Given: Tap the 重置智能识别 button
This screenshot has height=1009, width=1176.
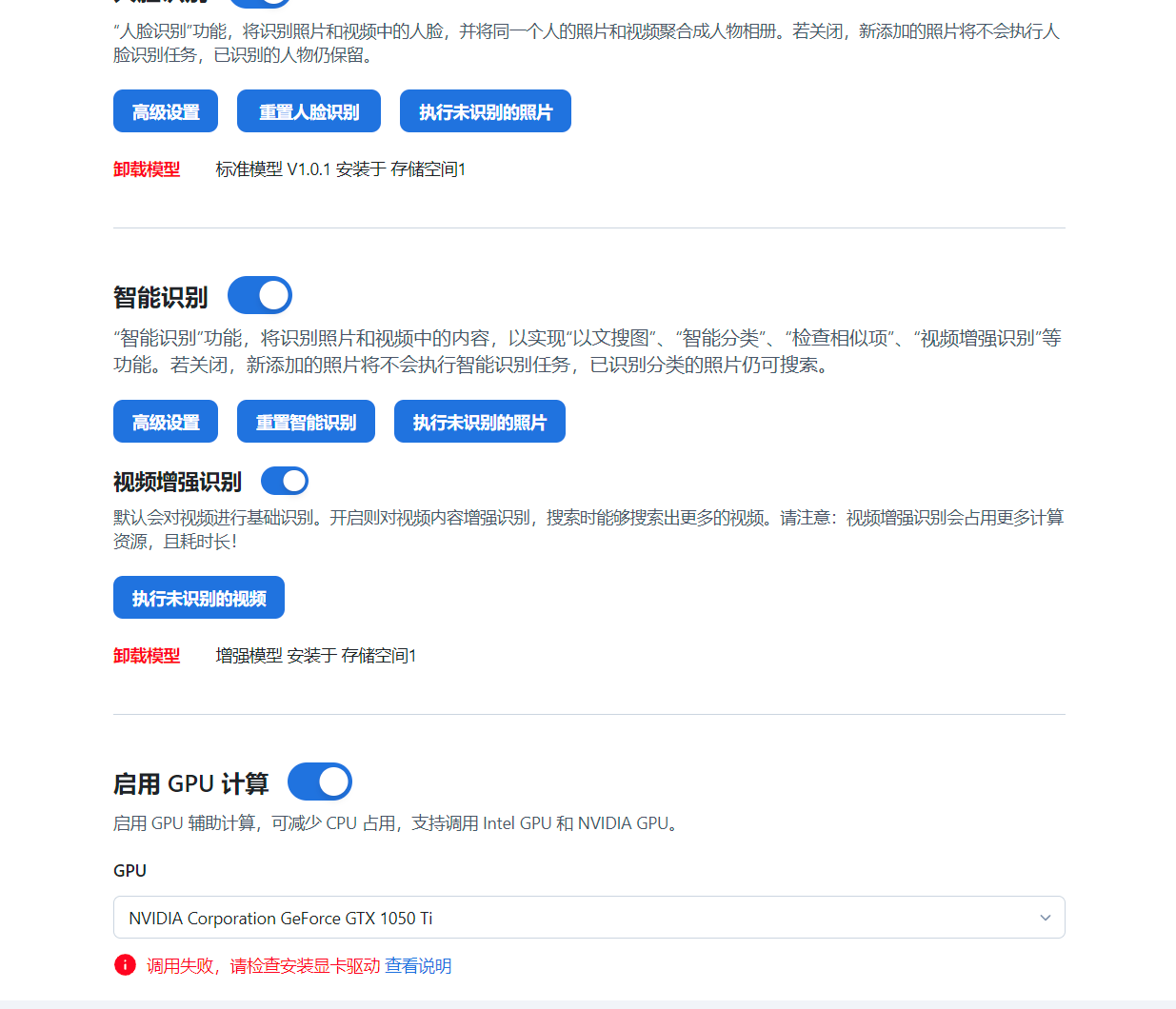Looking at the screenshot, I should [x=306, y=422].
